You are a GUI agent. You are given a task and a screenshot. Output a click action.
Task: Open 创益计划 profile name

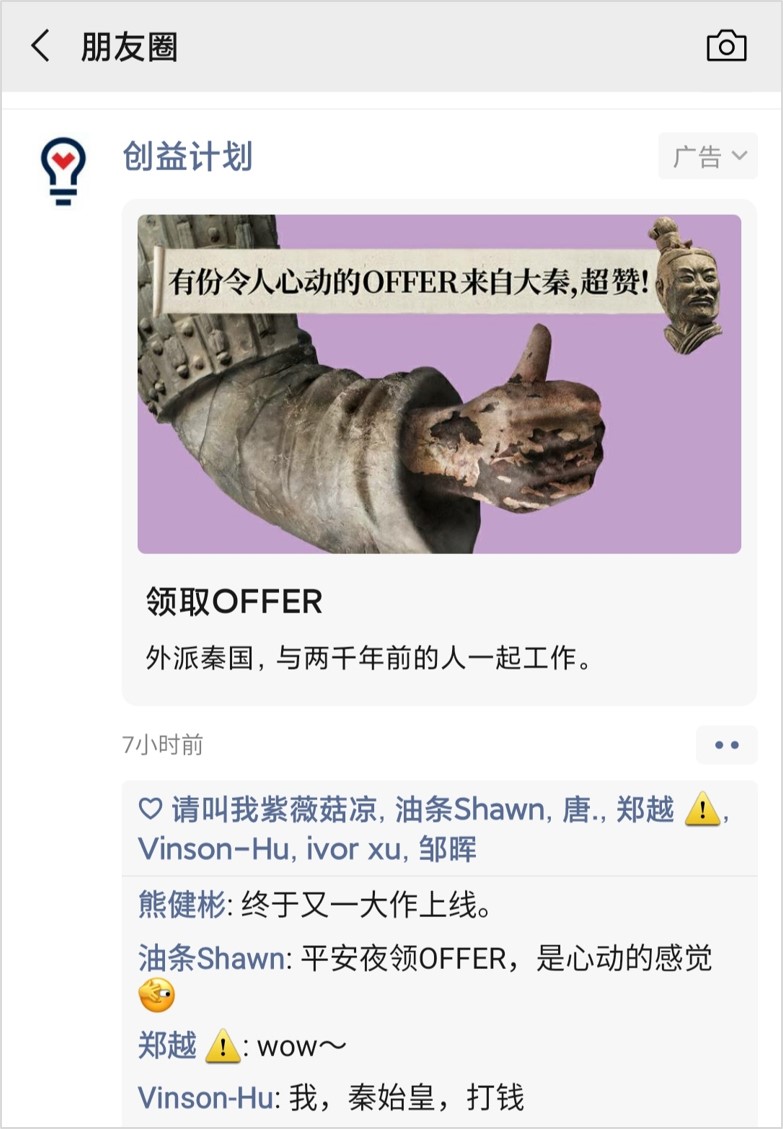click(187, 157)
